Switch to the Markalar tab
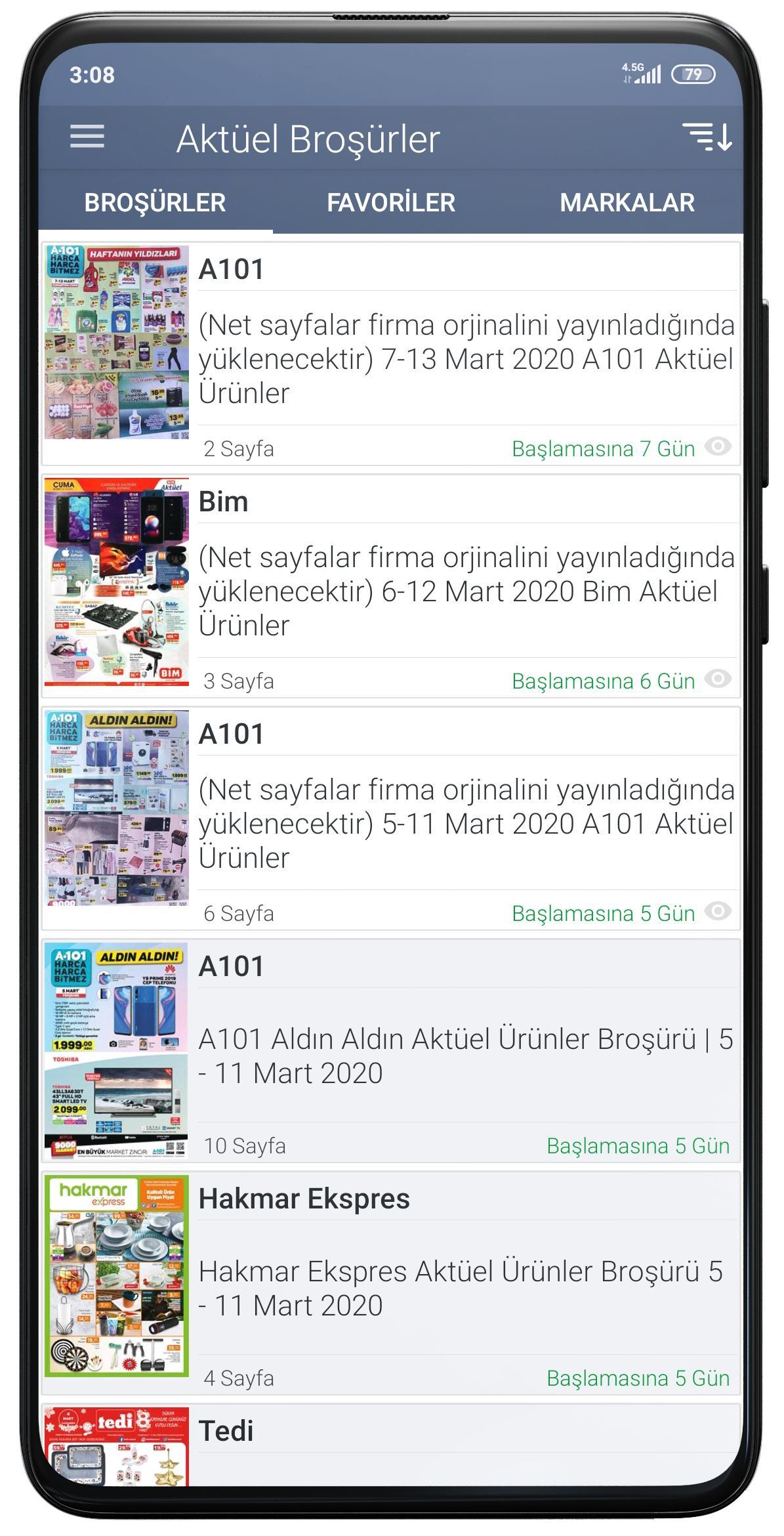This screenshot has width=784, height=1536. (x=627, y=203)
